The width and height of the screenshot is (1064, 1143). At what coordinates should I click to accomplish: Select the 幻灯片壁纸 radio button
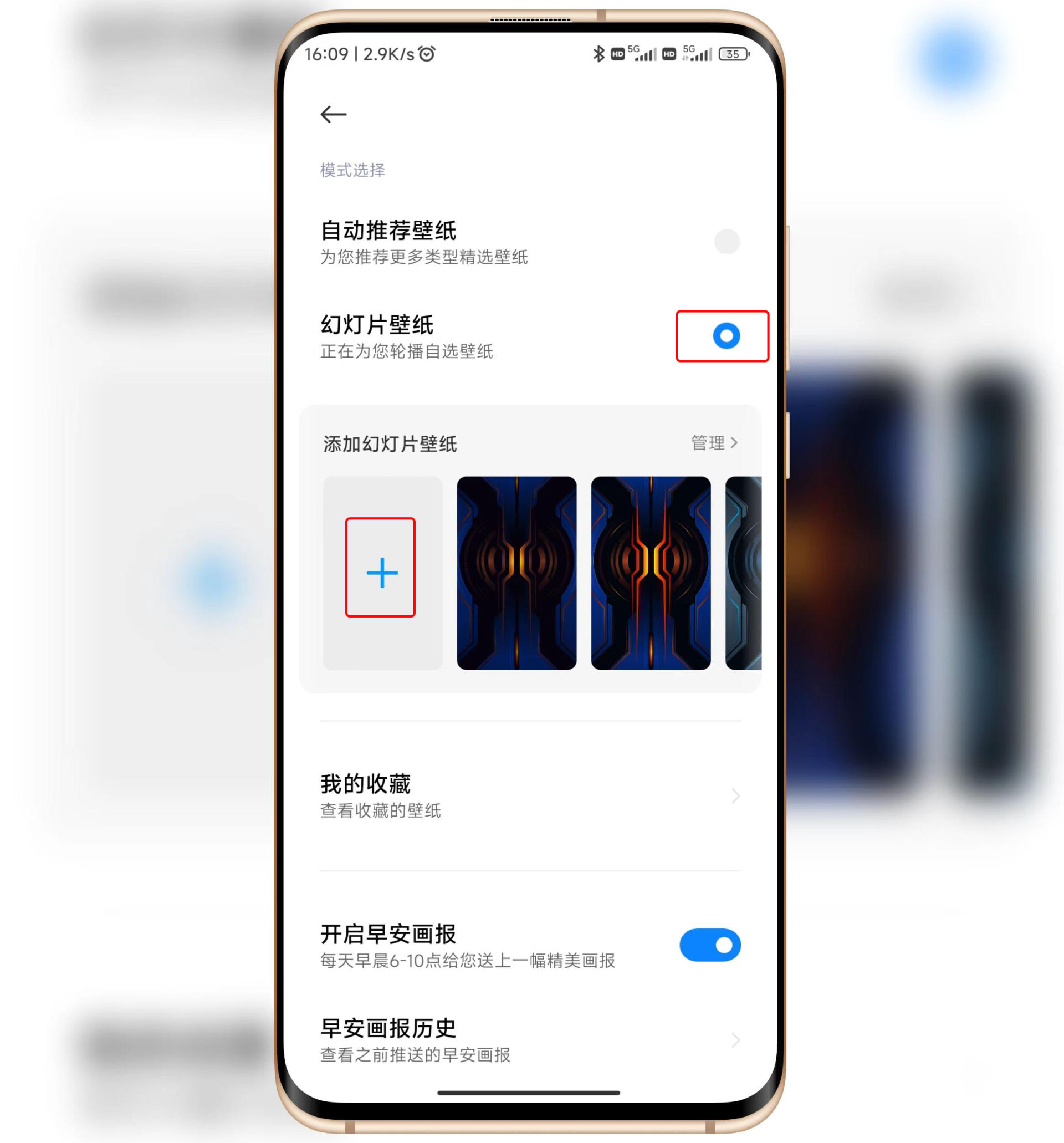coord(726,337)
